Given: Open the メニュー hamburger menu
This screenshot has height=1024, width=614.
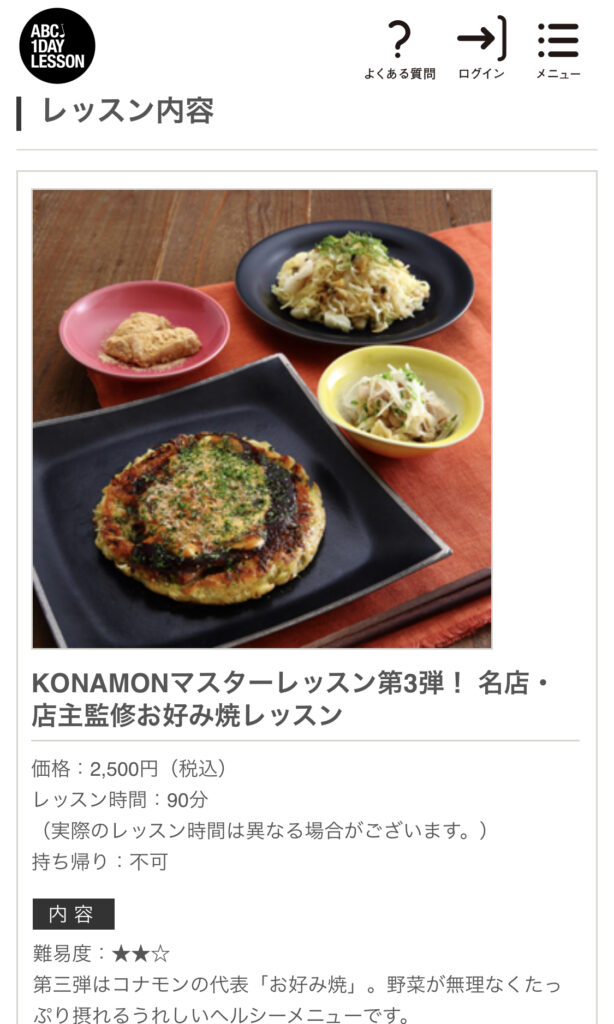Looking at the screenshot, I should point(558,48).
